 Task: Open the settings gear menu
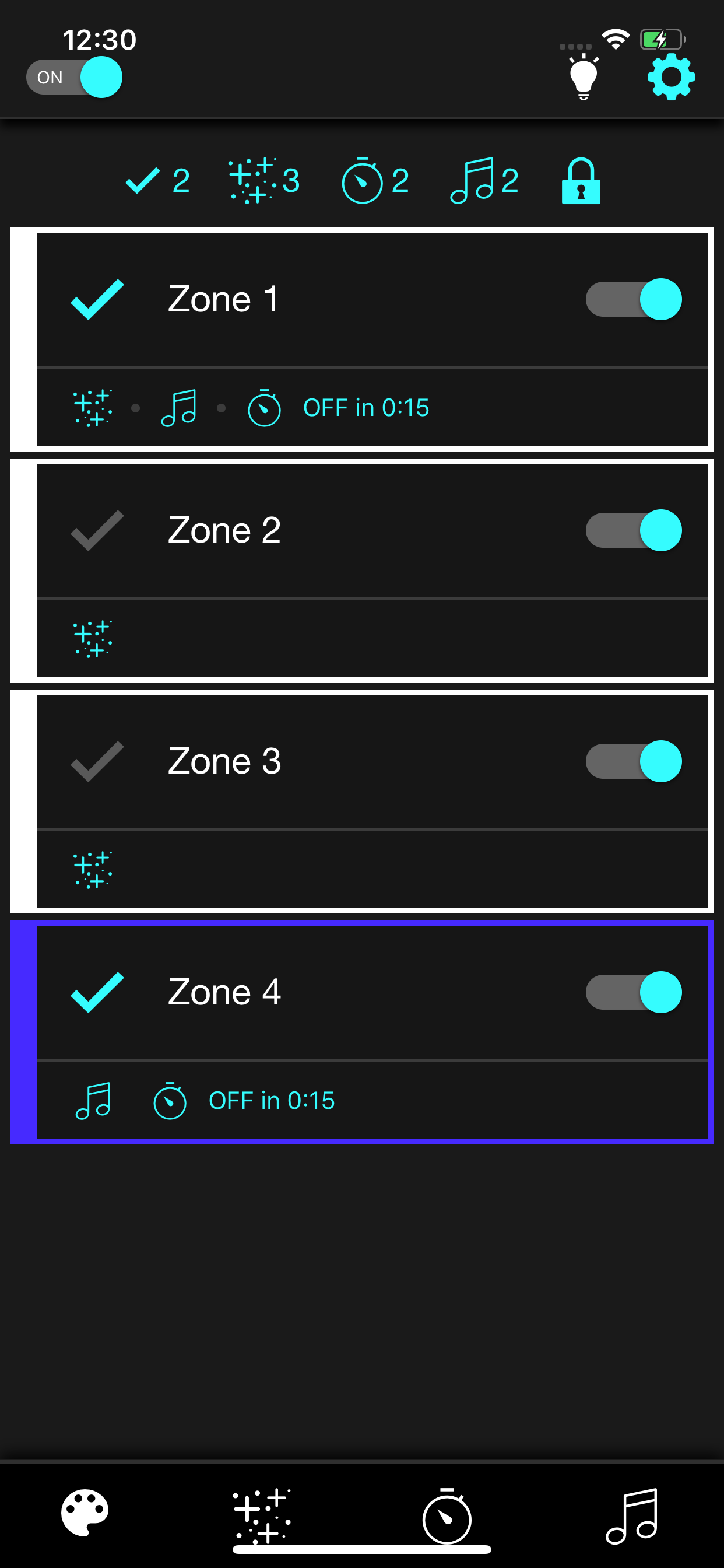(670, 78)
